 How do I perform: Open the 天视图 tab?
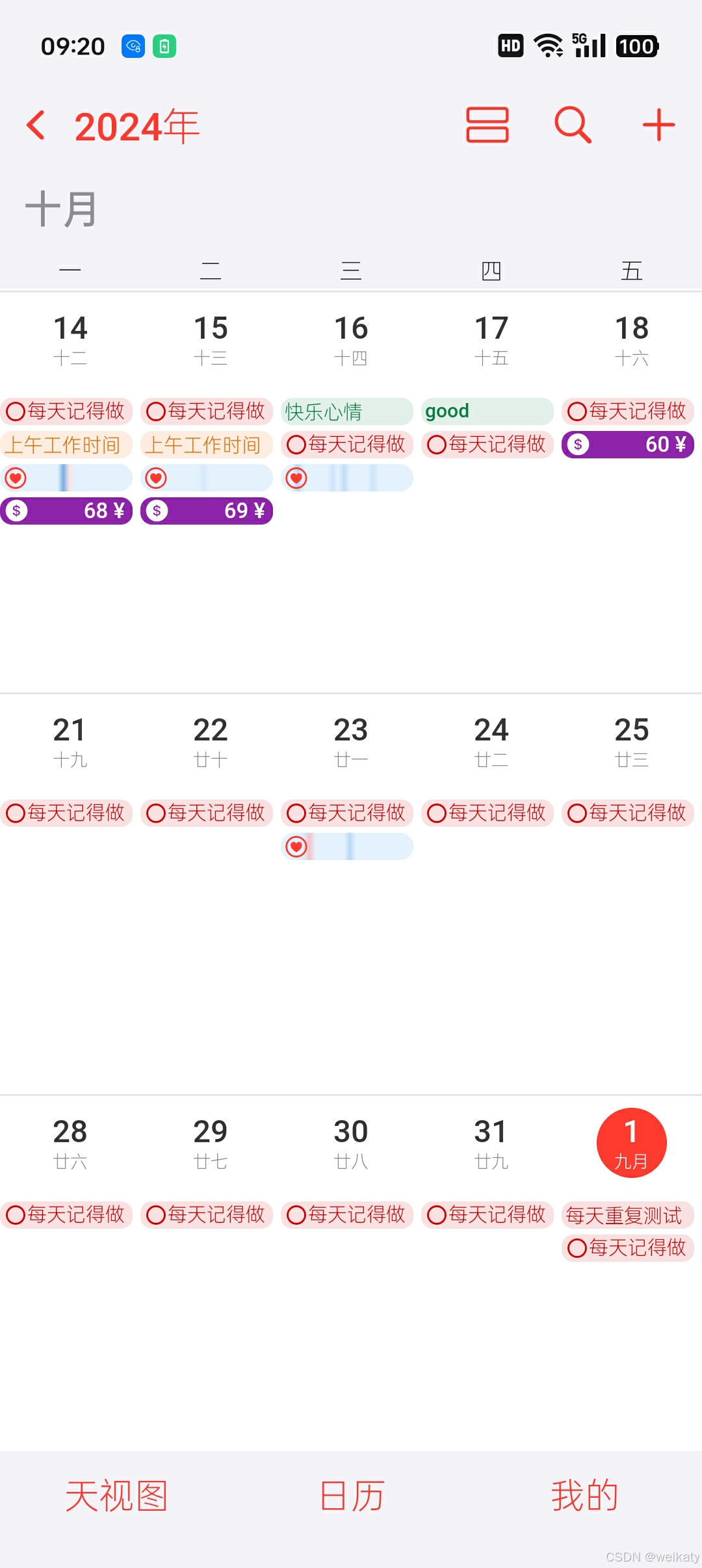point(117,1495)
